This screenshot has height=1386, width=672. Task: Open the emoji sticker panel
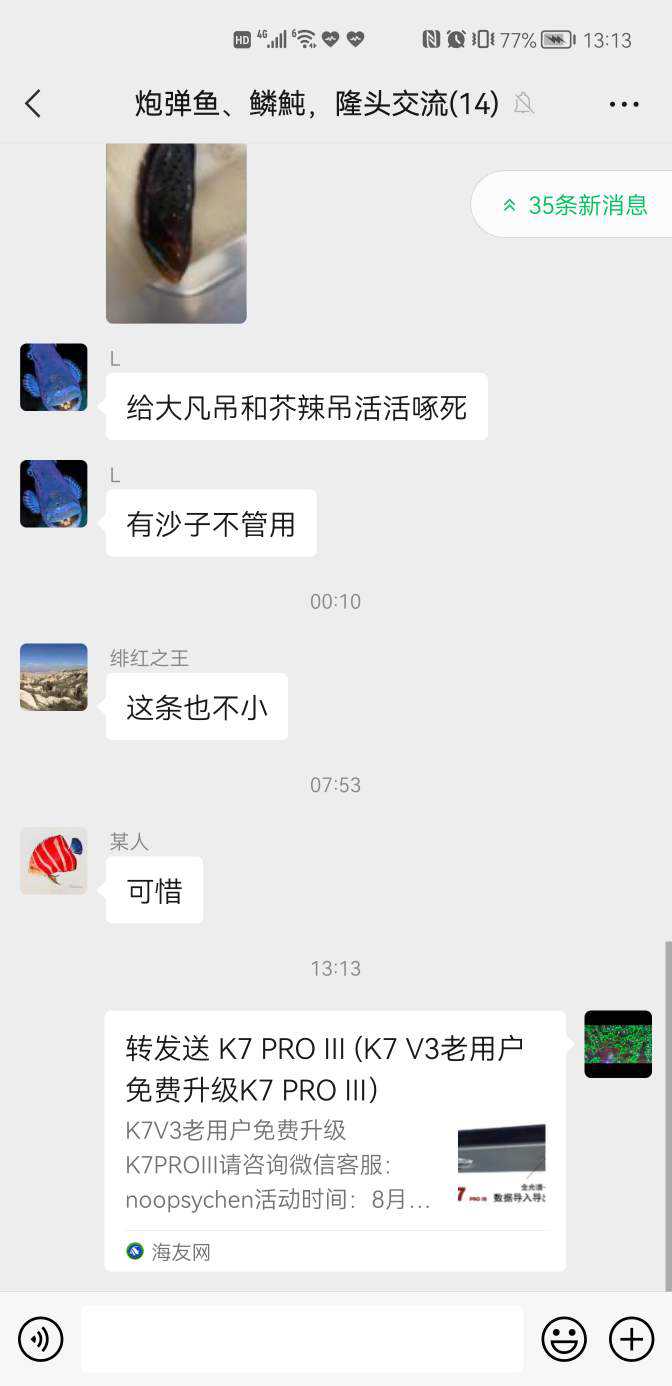click(564, 1339)
